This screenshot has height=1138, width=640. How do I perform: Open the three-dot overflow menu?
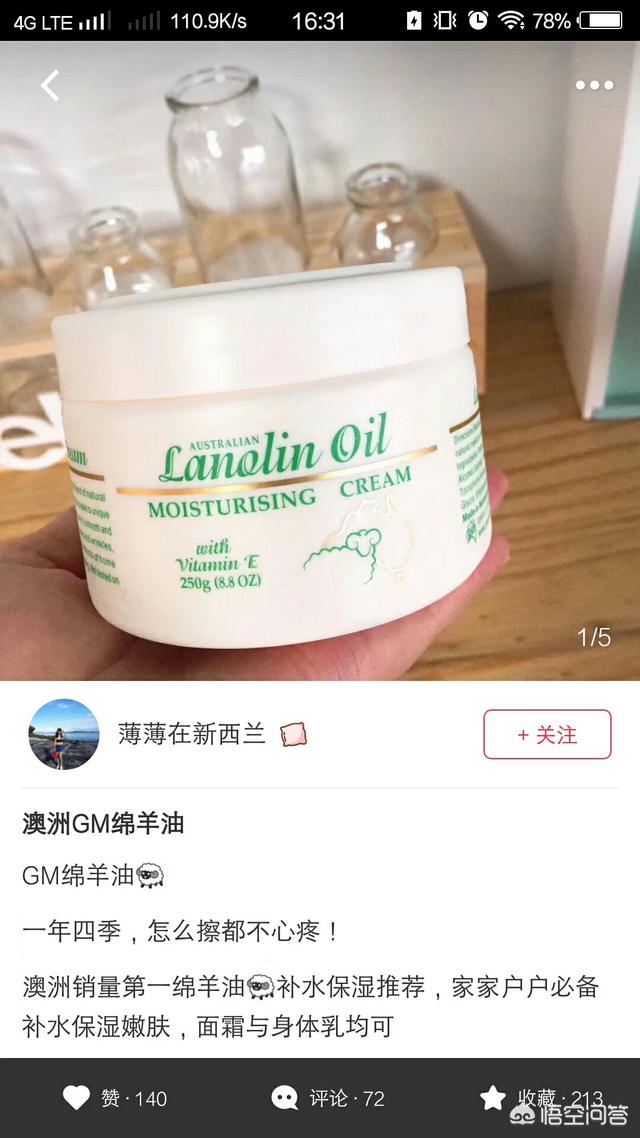click(594, 86)
